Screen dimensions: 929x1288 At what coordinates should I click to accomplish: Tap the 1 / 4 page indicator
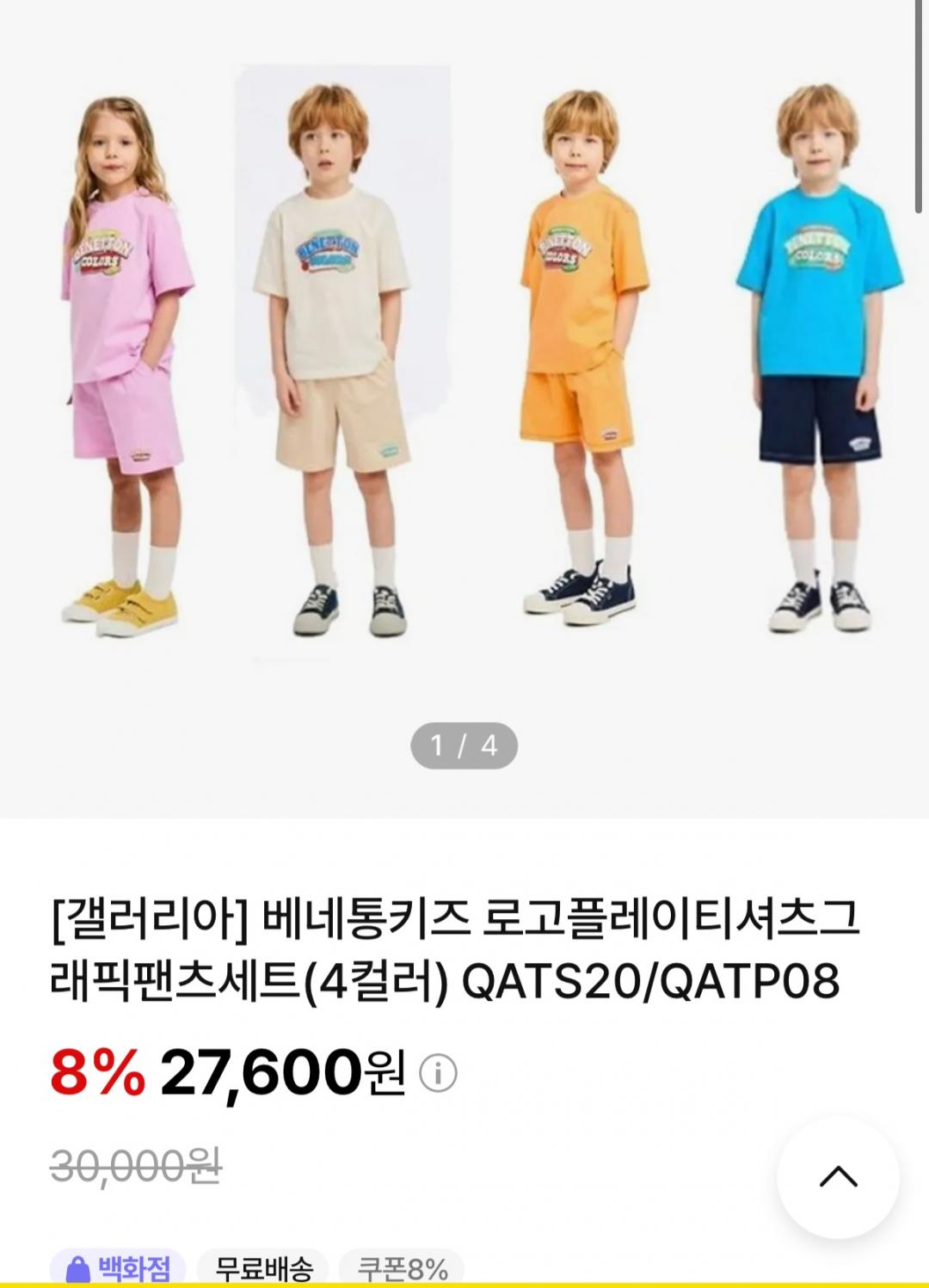coord(464,745)
